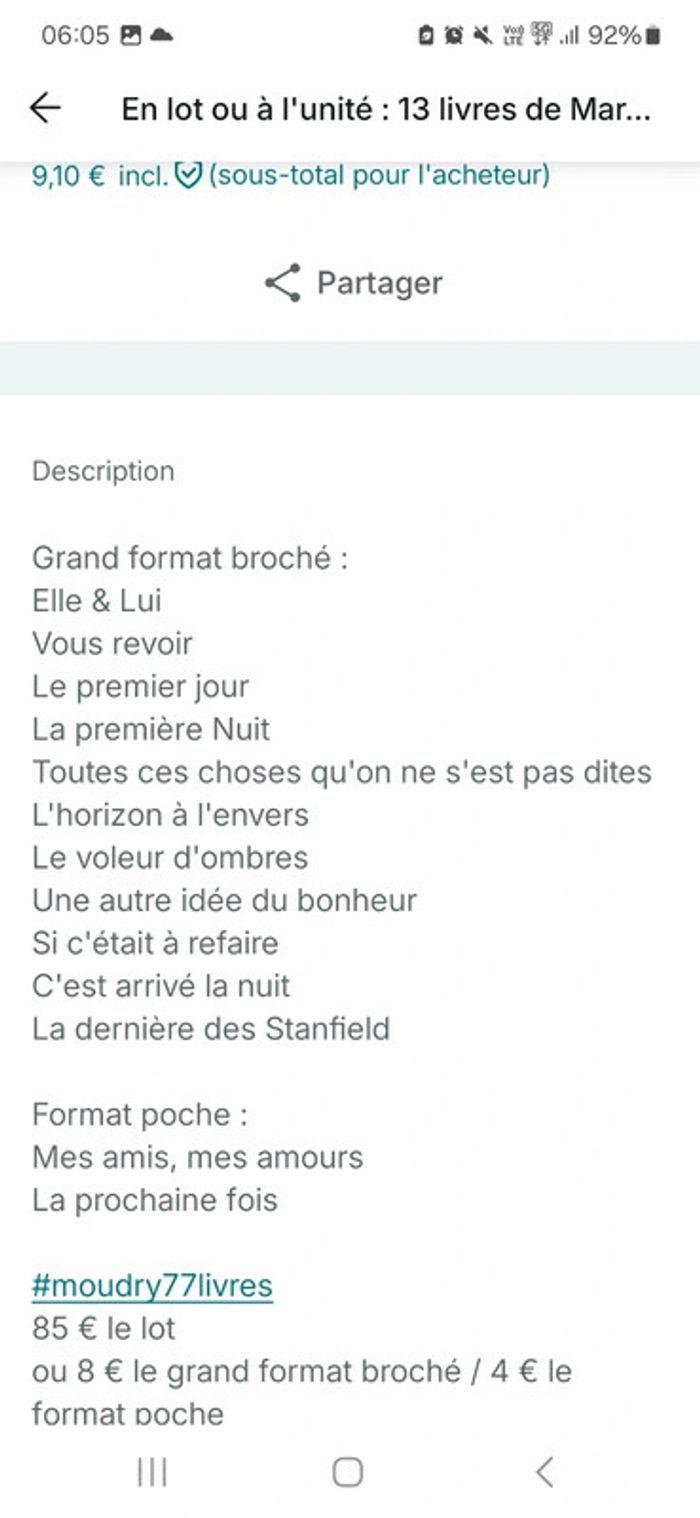The height and width of the screenshot is (1518, 700).
Task: Open the #moudry77livres hashtag link
Action: pos(152,1285)
